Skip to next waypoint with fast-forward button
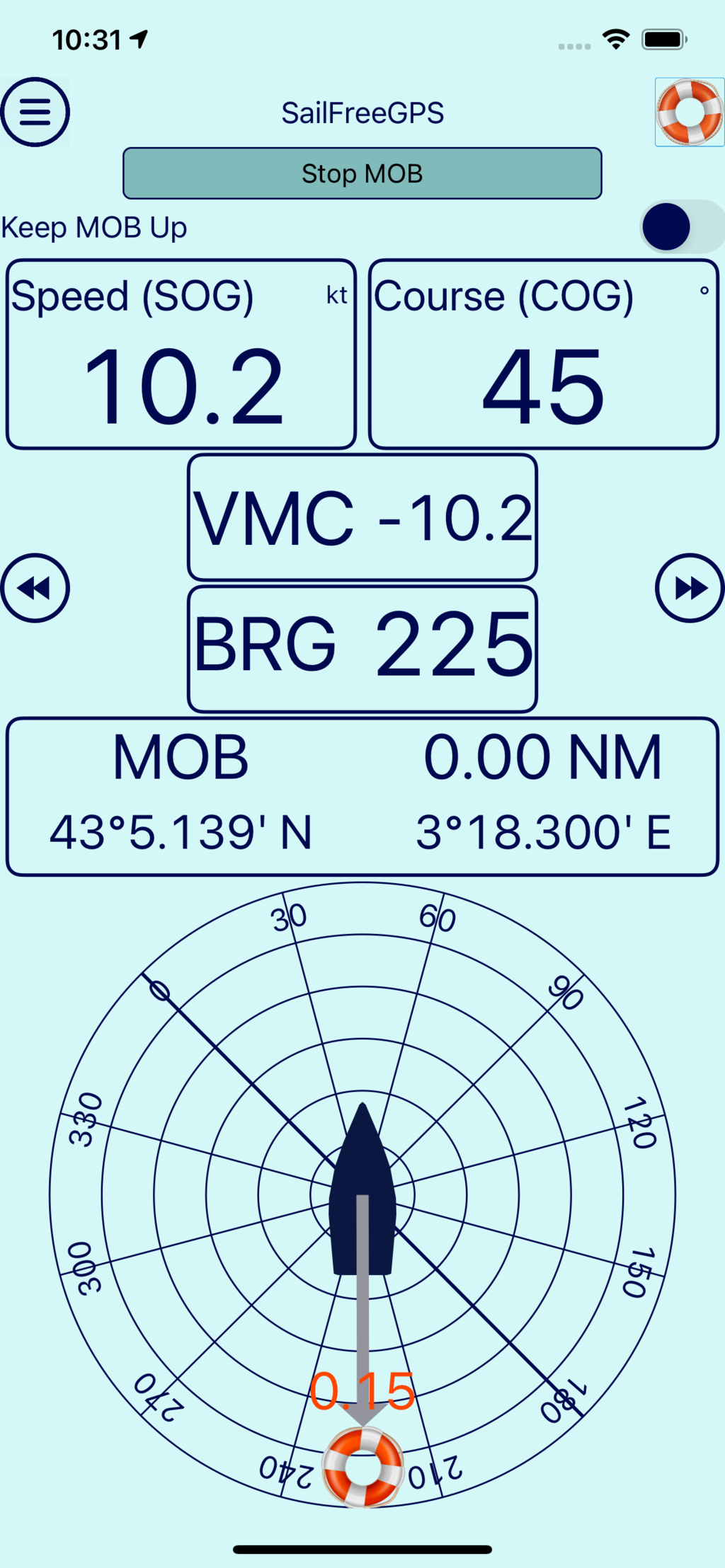 point(690,588)
